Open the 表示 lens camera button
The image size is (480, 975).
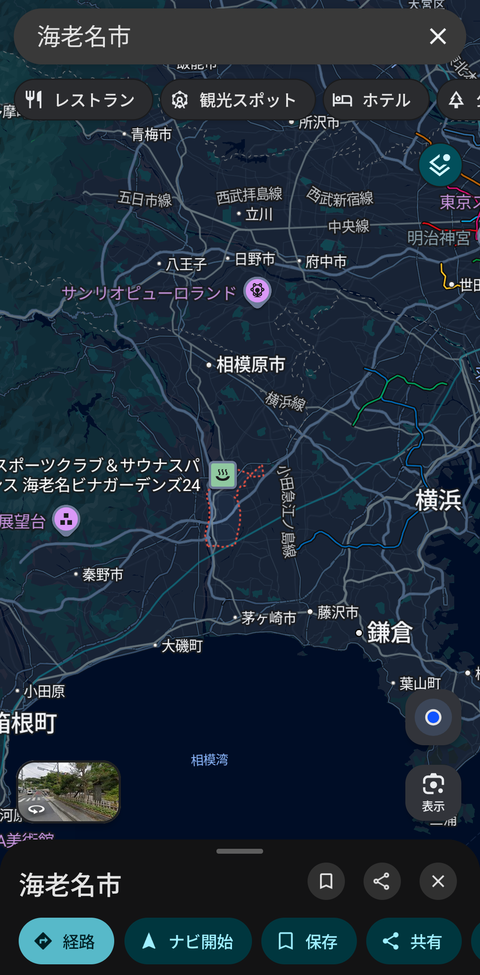(x=433, y=792)
